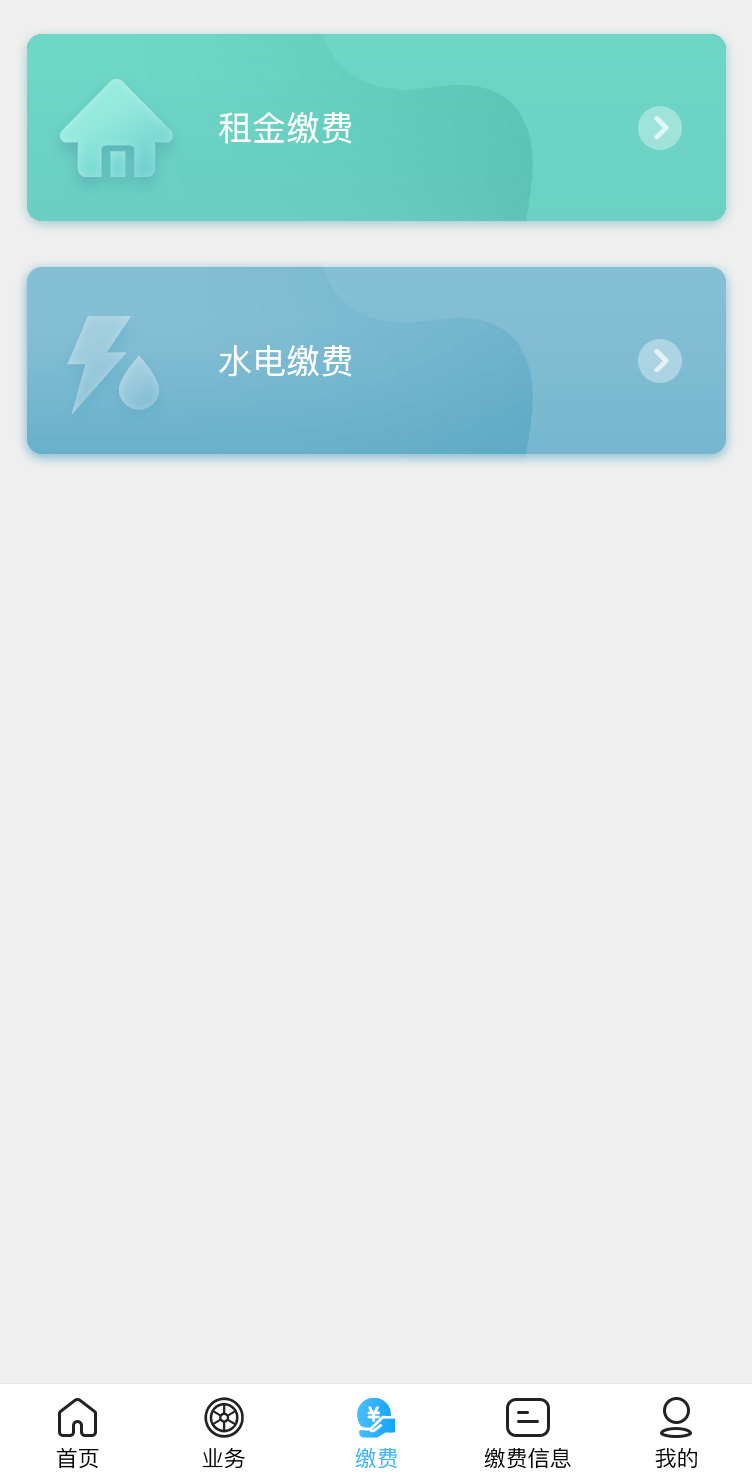Select the 缴费 payment tab
This screenshot has width=752, height=1483.
pos(376,1433)
